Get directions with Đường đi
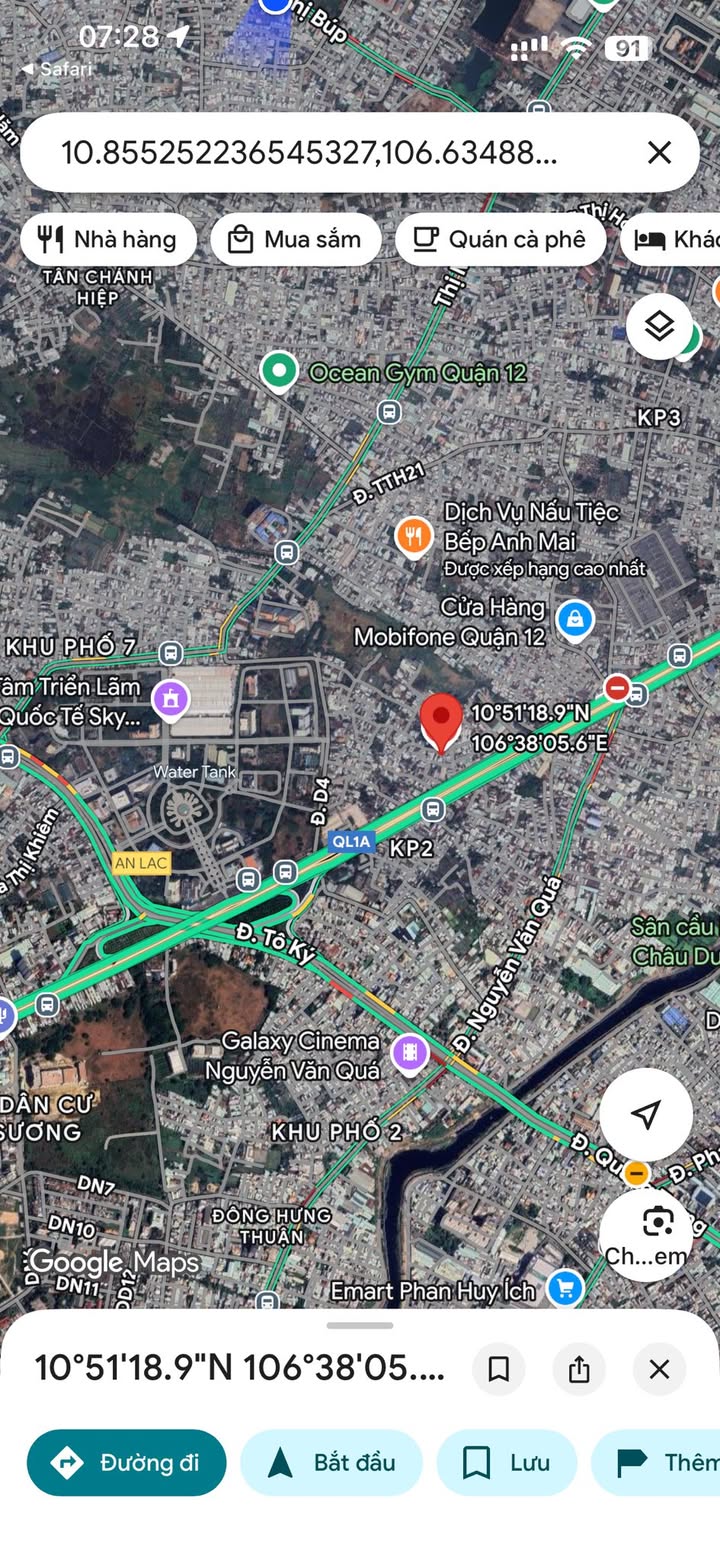Screen dimensions: 720x1560 click(127, 1463)
